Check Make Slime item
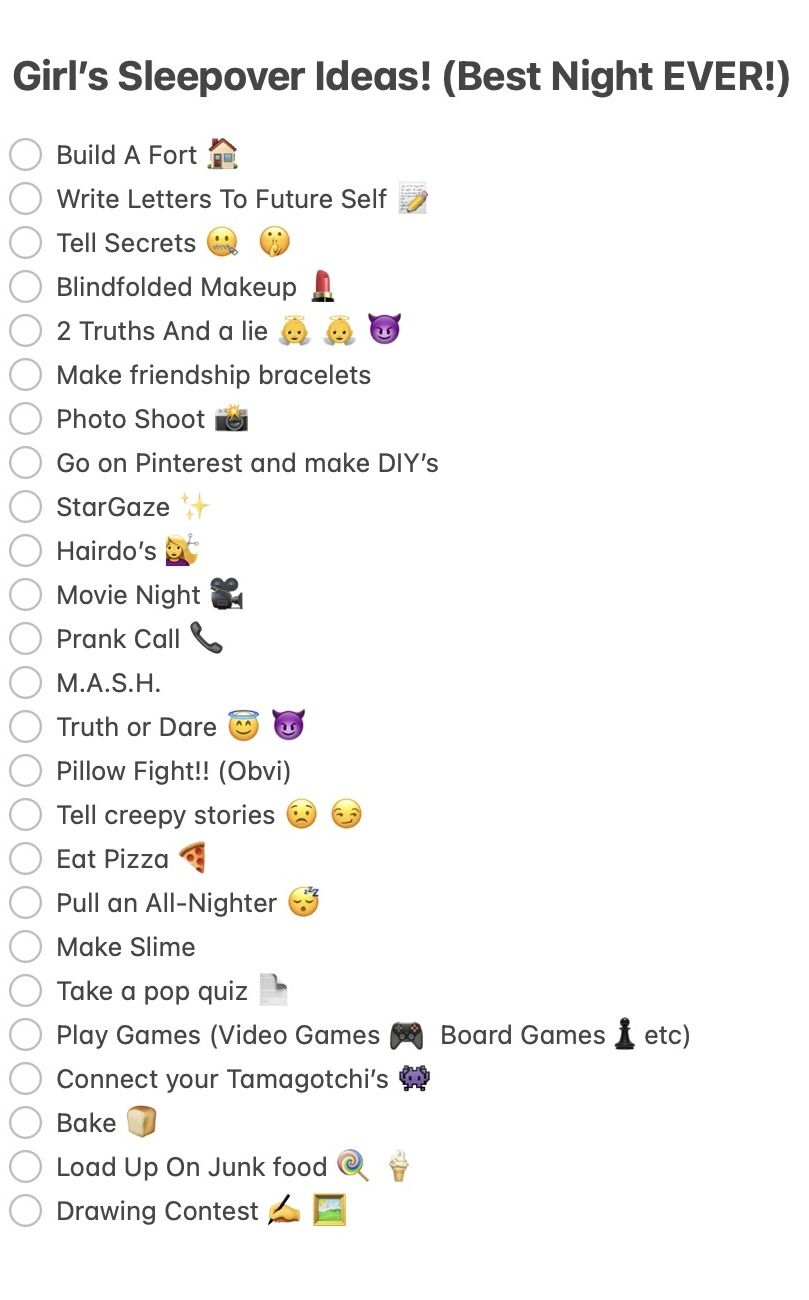Image resolution: width=809 pixels, height=1300 pixels. click(25, 947)
